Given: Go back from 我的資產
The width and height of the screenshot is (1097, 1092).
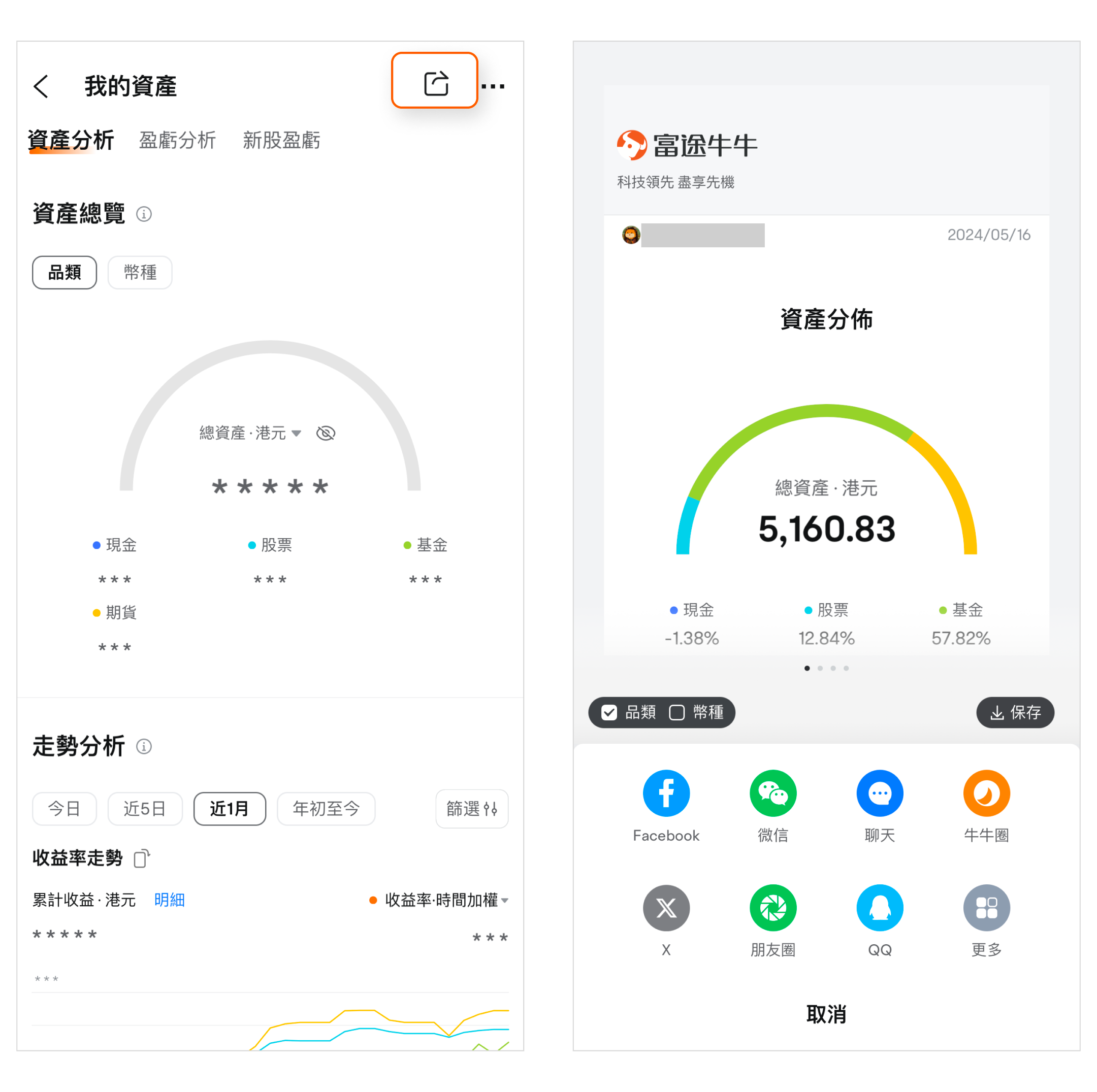Looking at the screenshot, I should click(x=41, y=86).
